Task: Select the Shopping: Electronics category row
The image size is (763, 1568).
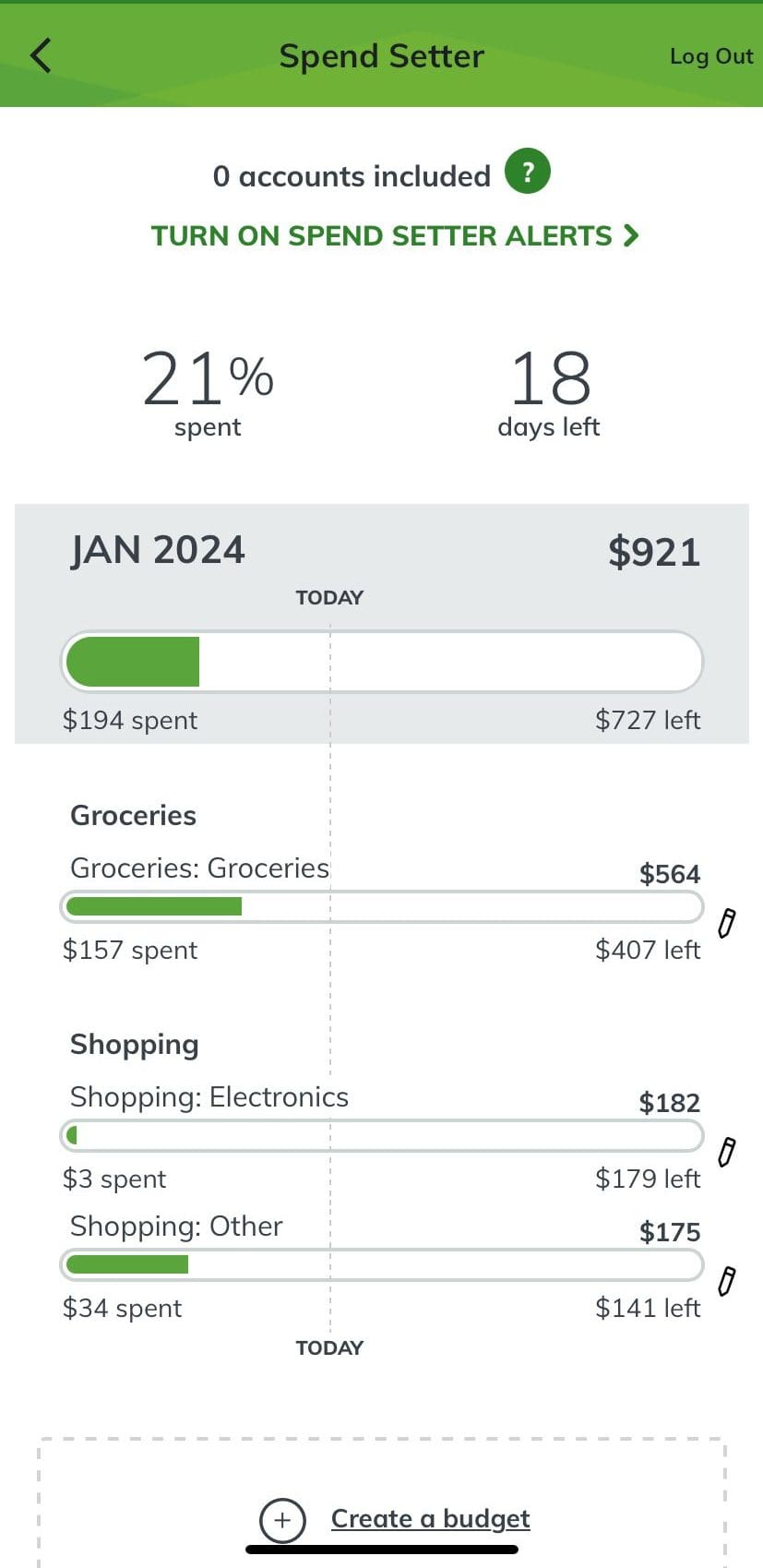Action: (209, 1096)
